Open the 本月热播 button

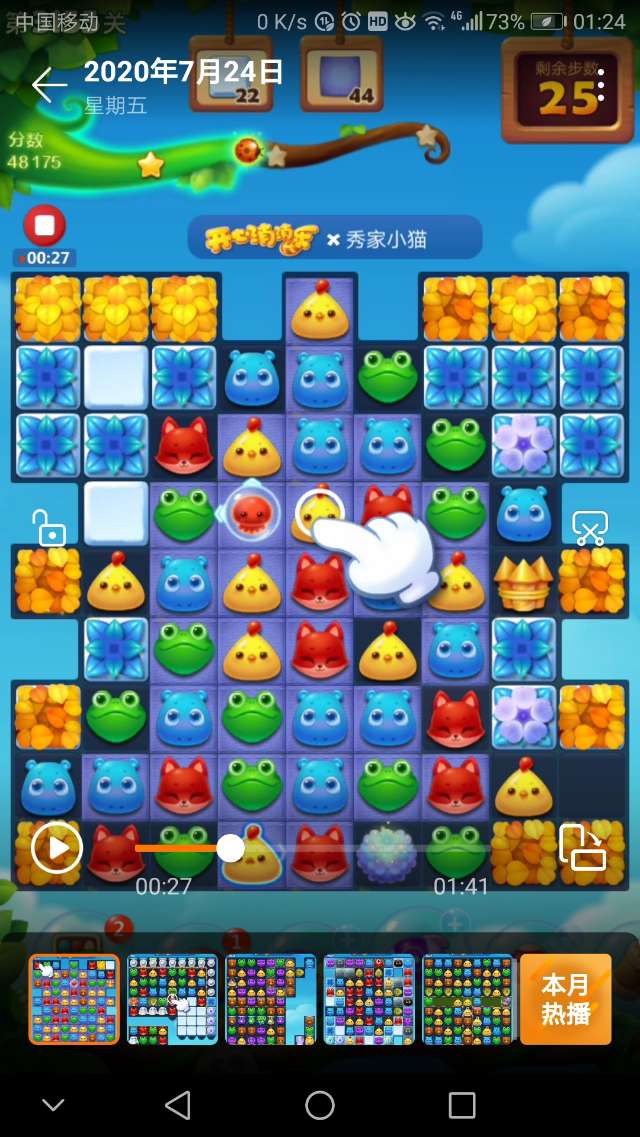(565, 999)
